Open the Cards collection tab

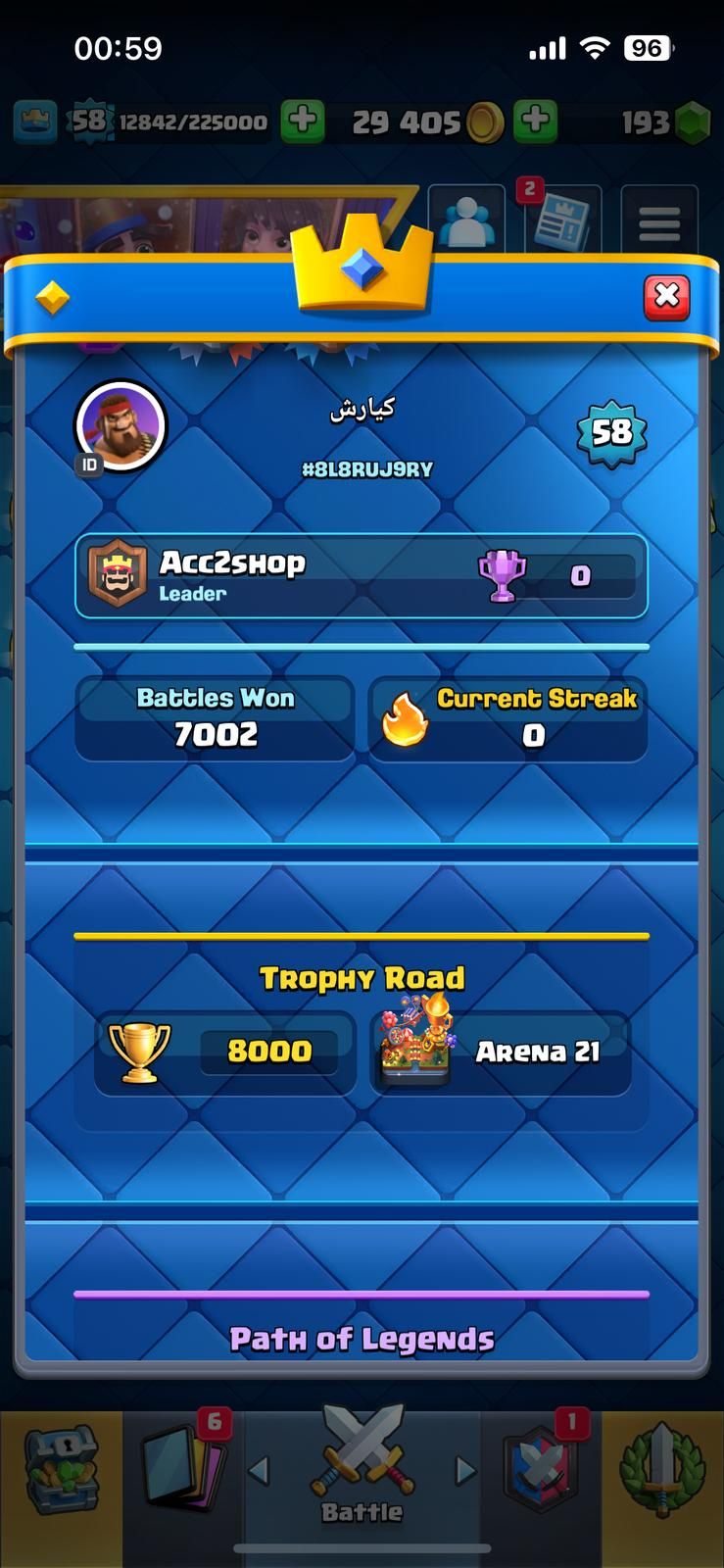coord(183,1467)
